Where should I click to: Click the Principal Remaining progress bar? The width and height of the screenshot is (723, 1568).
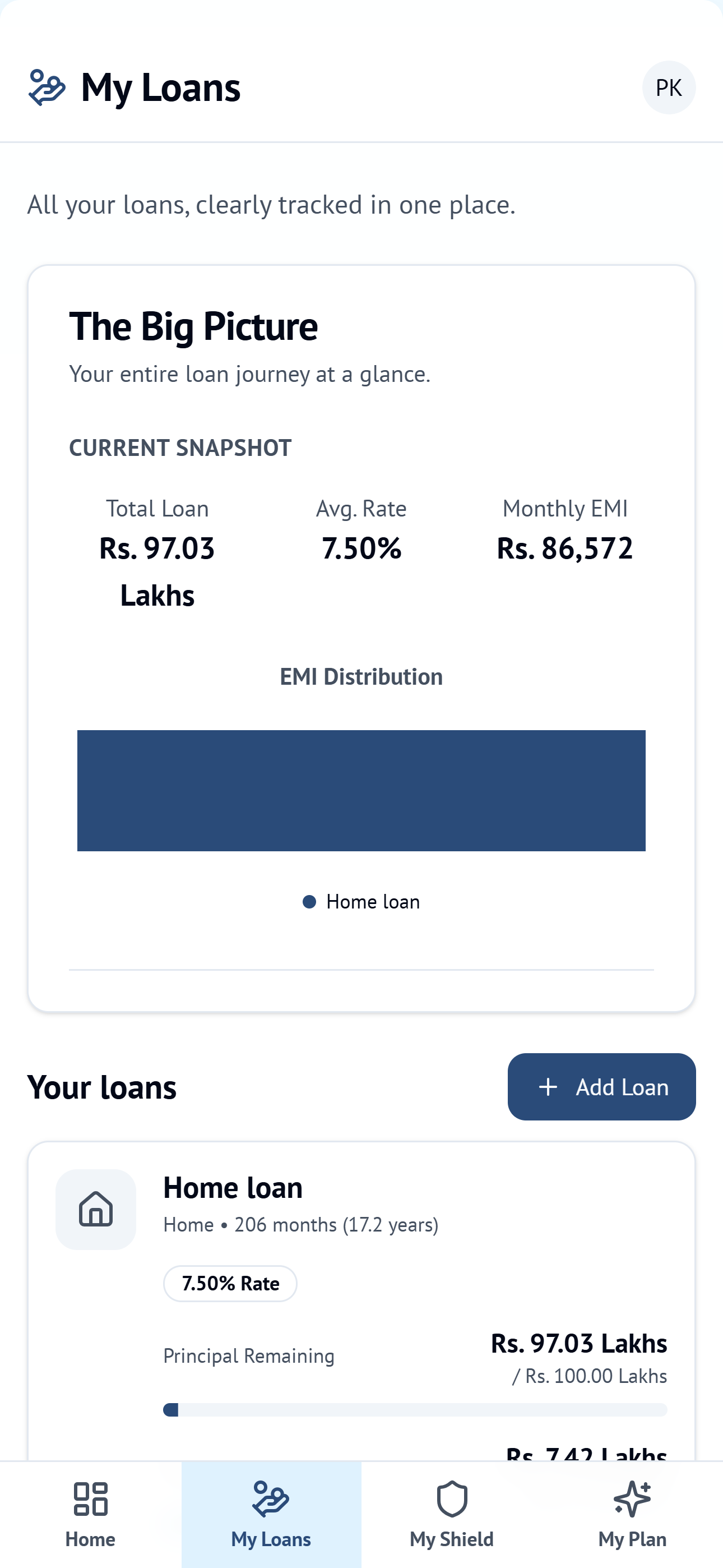coord(416,1409)
